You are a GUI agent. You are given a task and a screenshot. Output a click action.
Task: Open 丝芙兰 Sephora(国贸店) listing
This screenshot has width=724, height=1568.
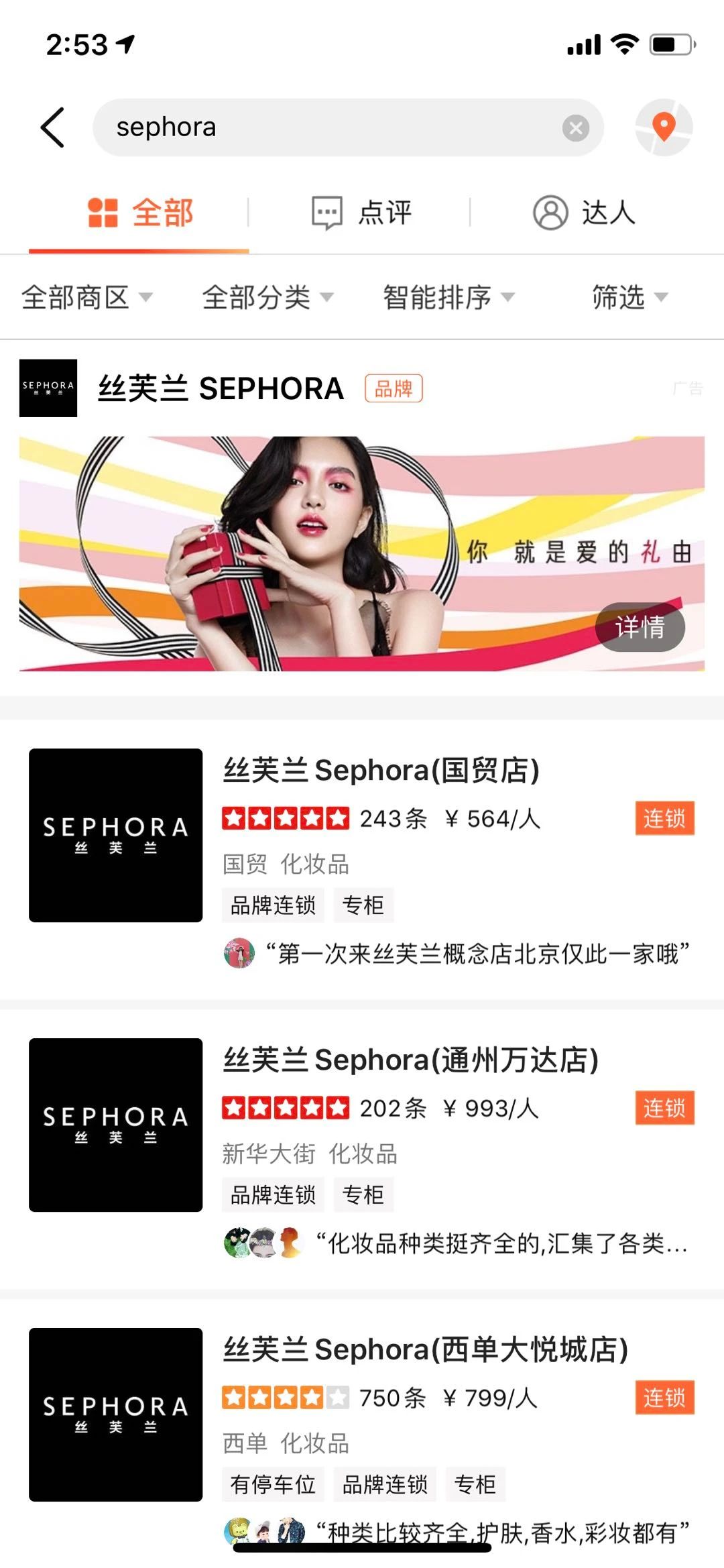tap(381, 771)
